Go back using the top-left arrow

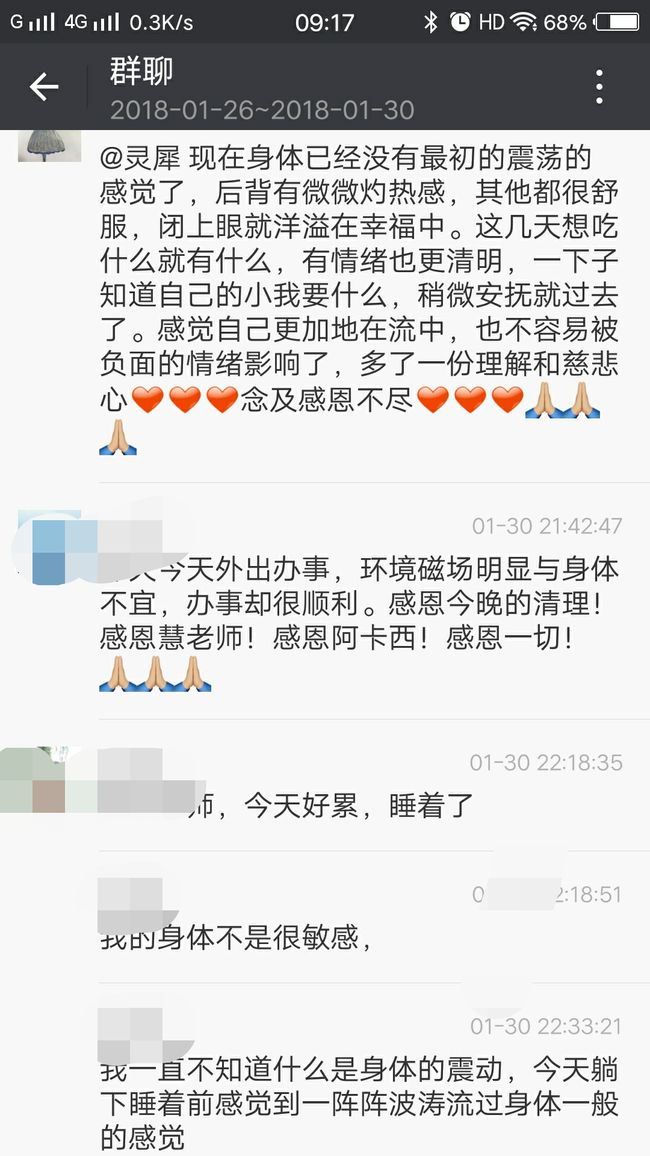coord(43,87)
